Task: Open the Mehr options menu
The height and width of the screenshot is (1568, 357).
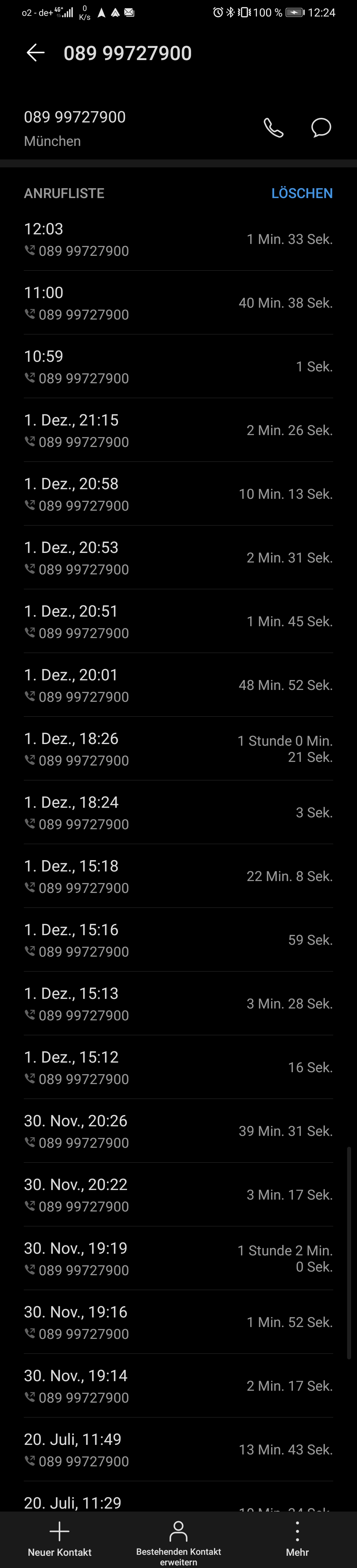Action: click(x=297, y=1538)
